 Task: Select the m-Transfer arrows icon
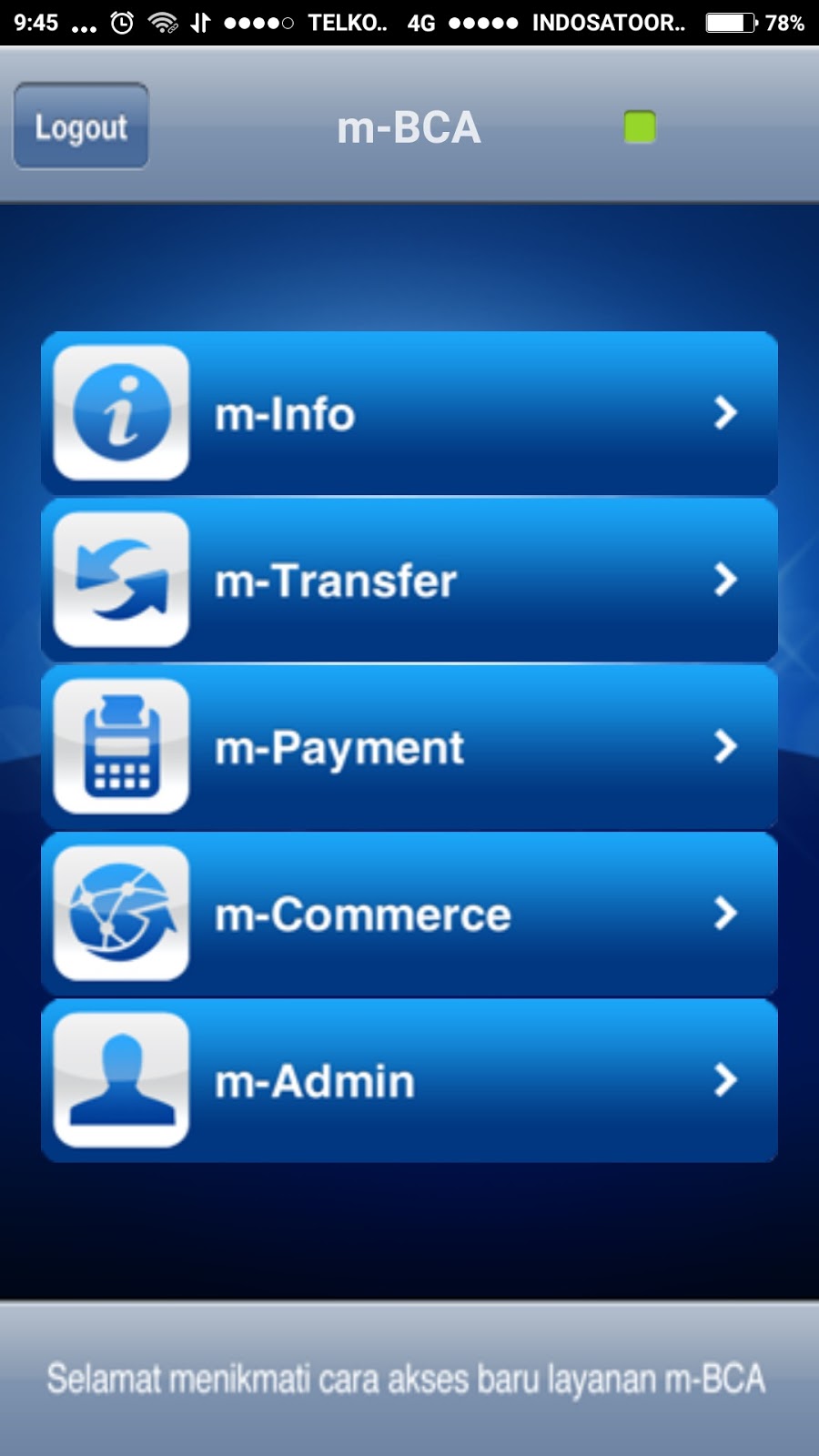pyautogui.click(x=119, y=580)
